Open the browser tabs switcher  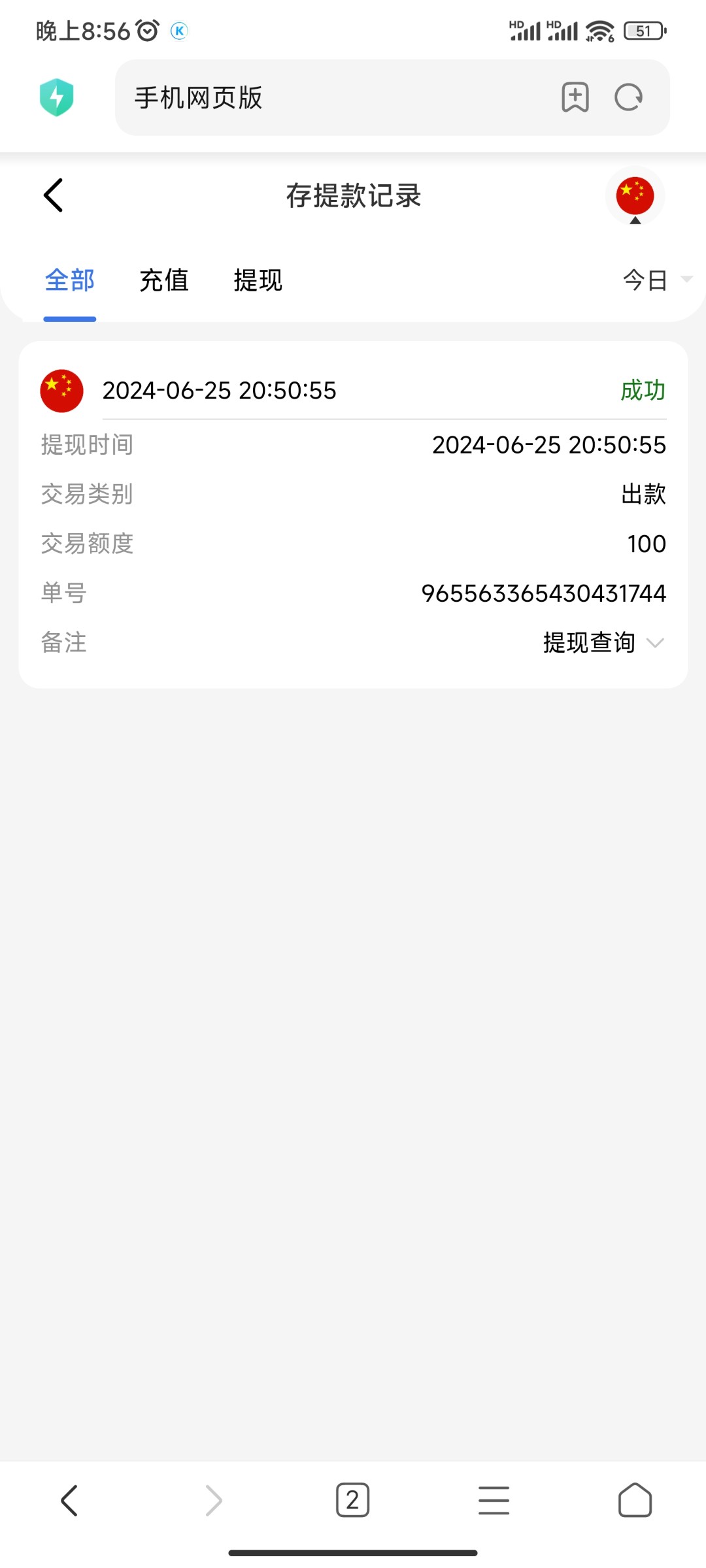(x=353, y=1500)
